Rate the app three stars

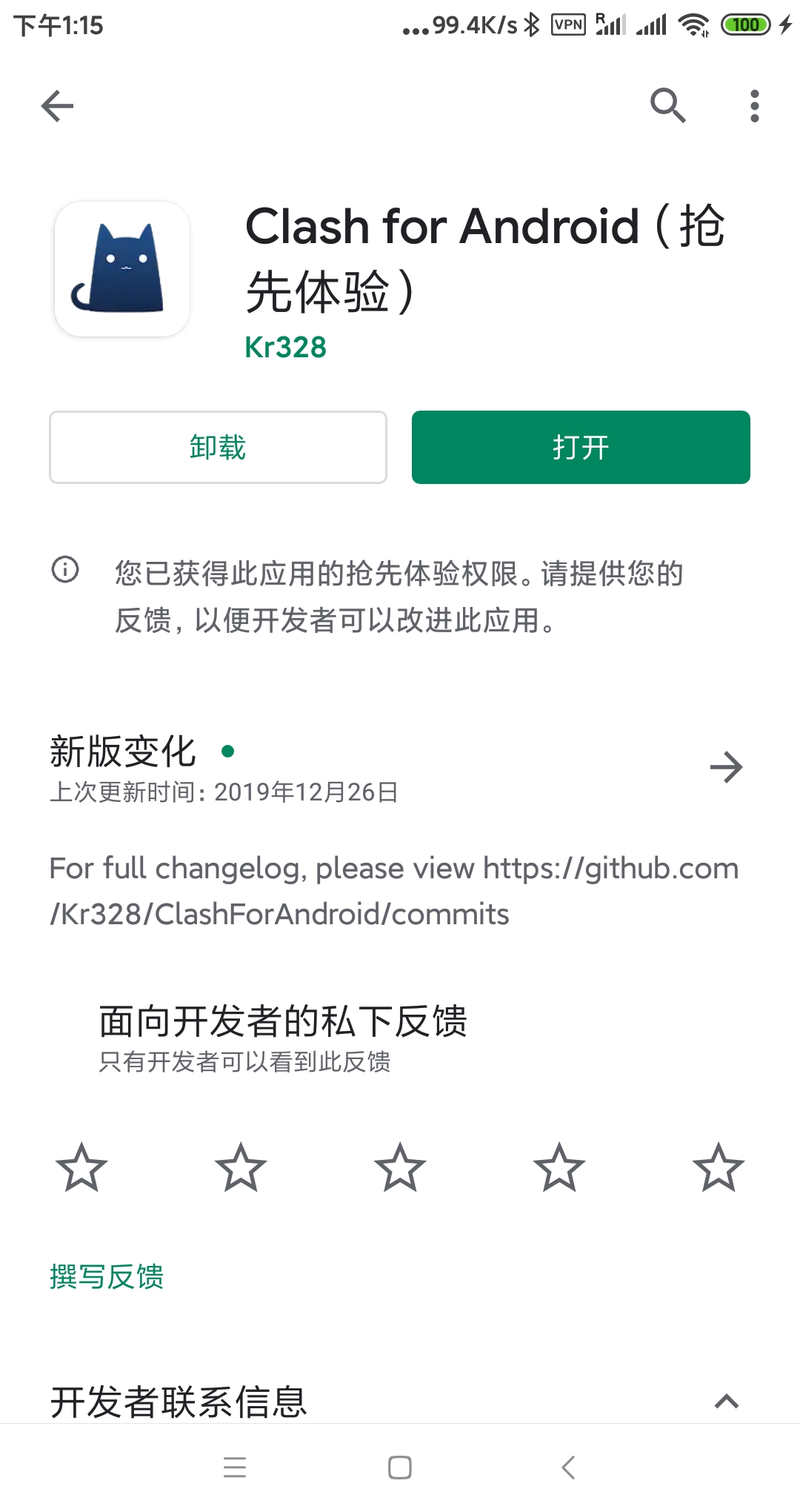point(400,1167)
